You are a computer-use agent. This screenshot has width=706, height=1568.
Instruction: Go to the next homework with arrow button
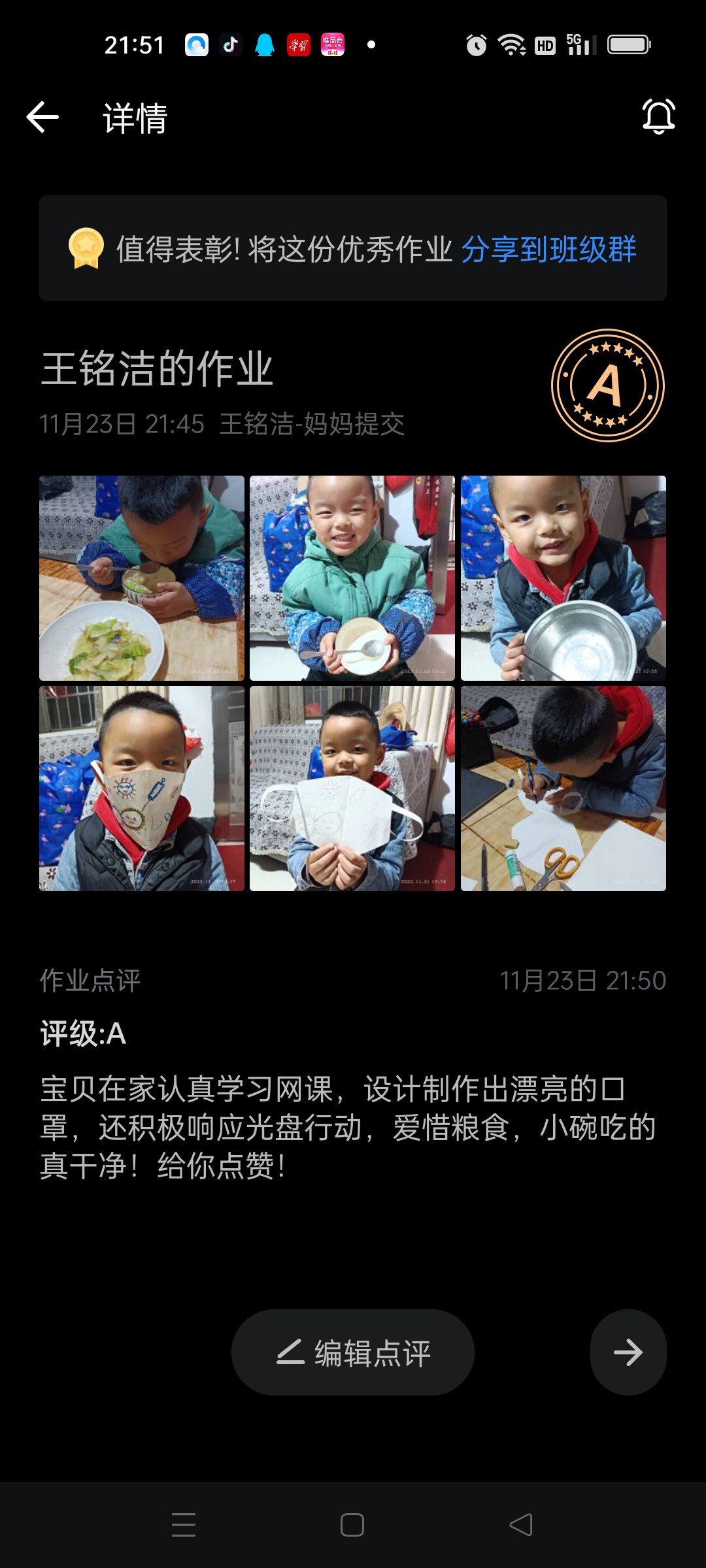(628, 1352)
